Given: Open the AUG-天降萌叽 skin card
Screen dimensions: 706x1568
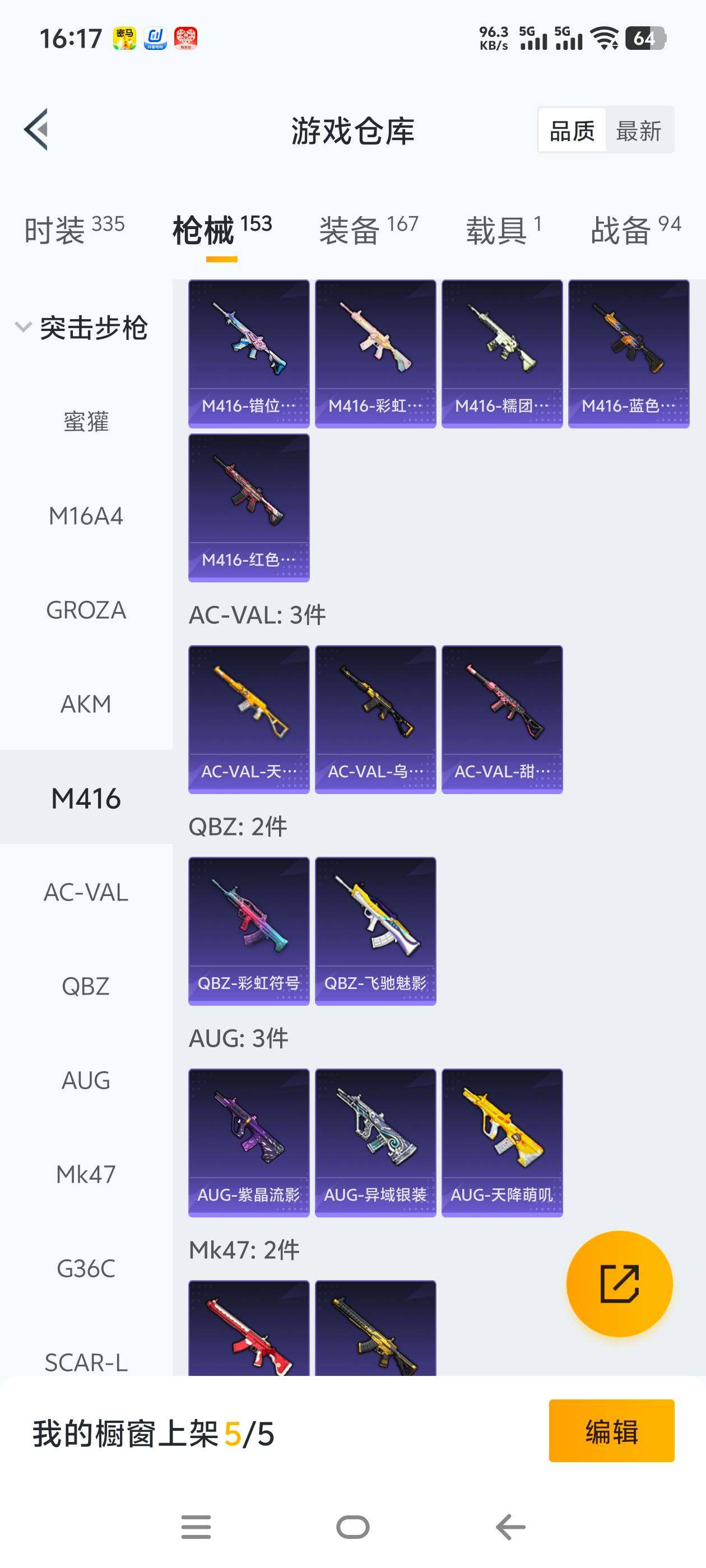Looking at the screenshot, I should click(502, 1141).
